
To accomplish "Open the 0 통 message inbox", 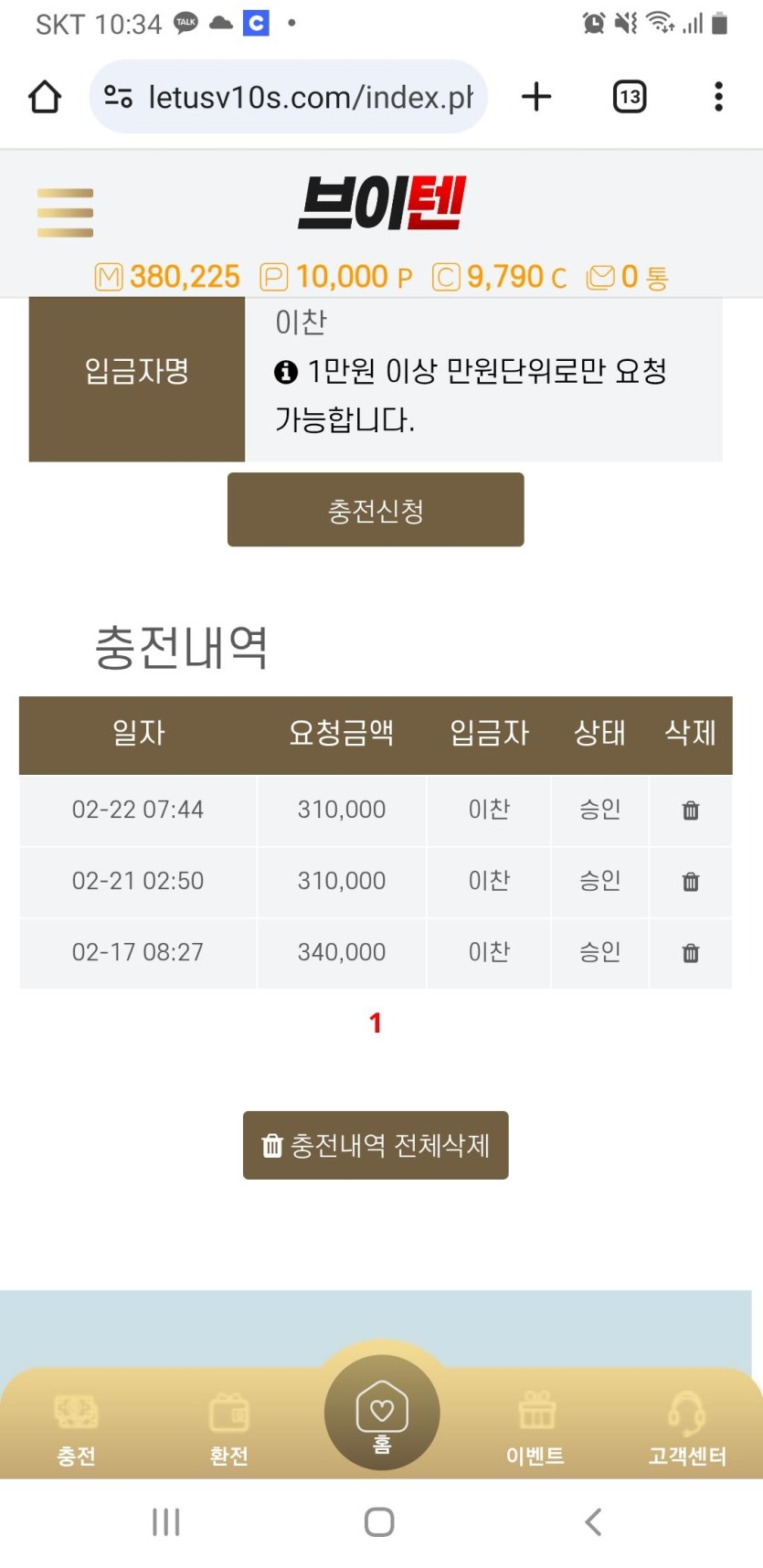I will [x=628, y=277].
